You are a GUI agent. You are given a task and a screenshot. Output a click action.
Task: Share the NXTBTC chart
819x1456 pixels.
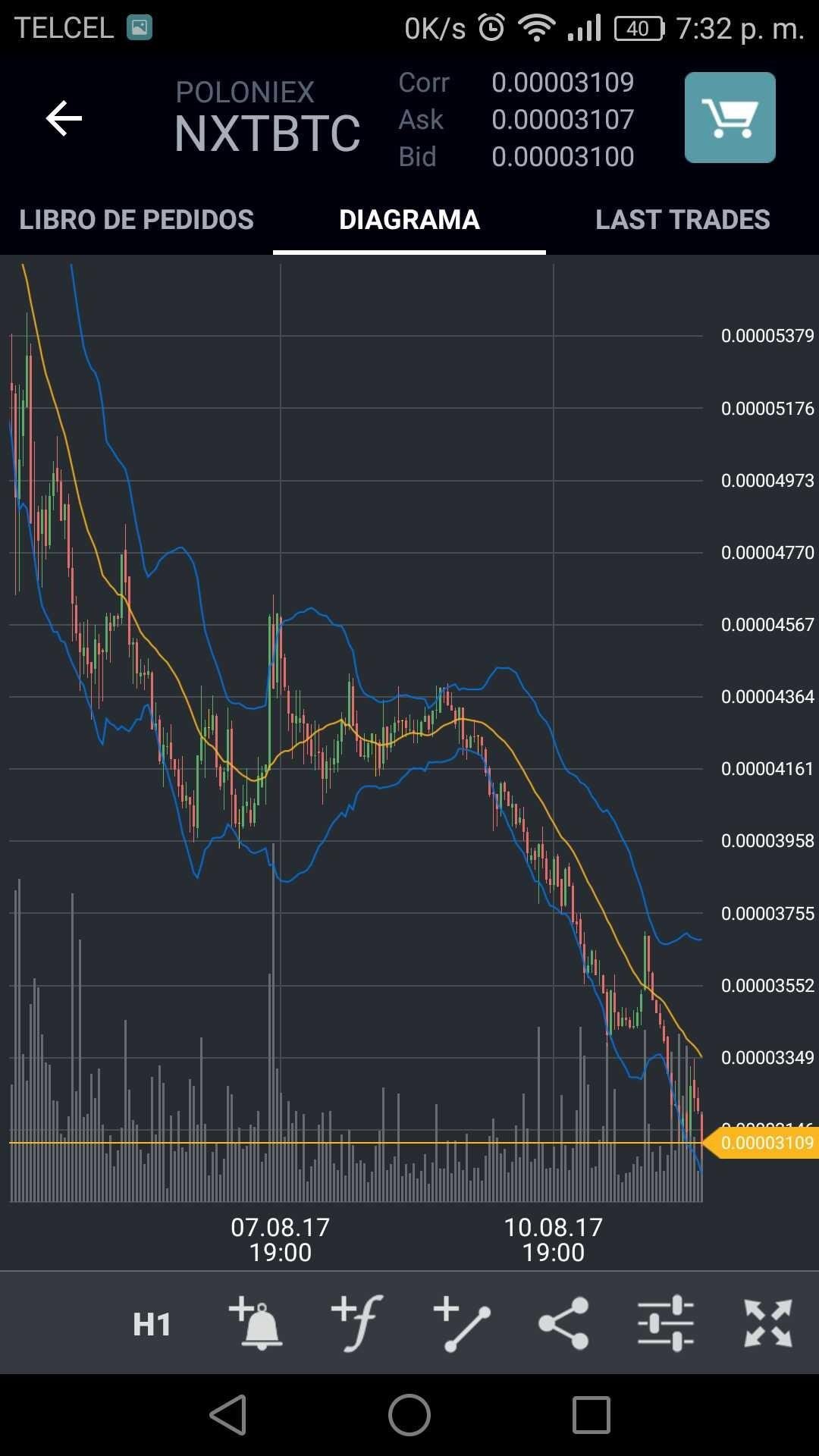(x=563, y=1323)
